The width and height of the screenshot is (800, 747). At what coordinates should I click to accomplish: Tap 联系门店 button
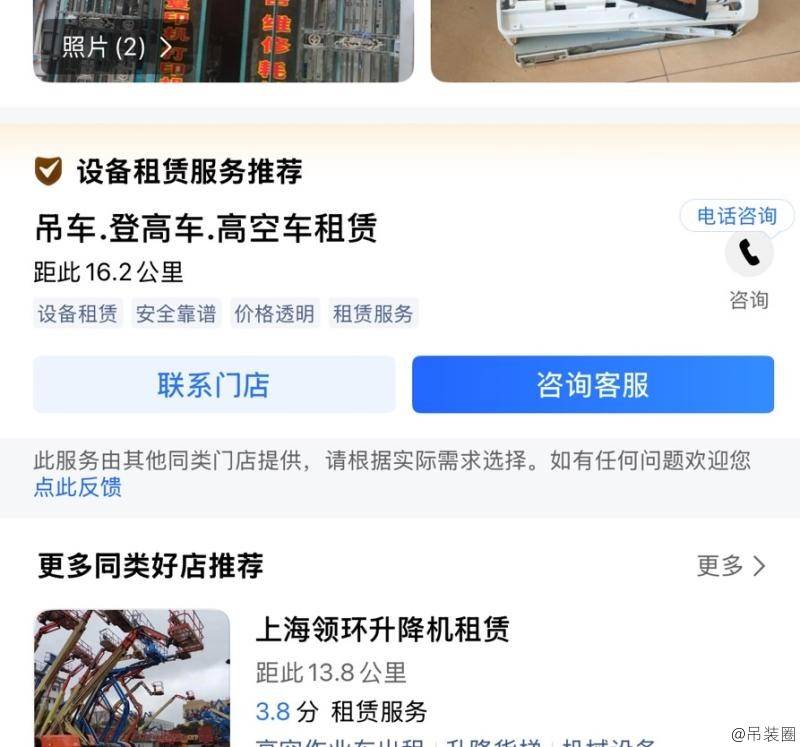213,385
